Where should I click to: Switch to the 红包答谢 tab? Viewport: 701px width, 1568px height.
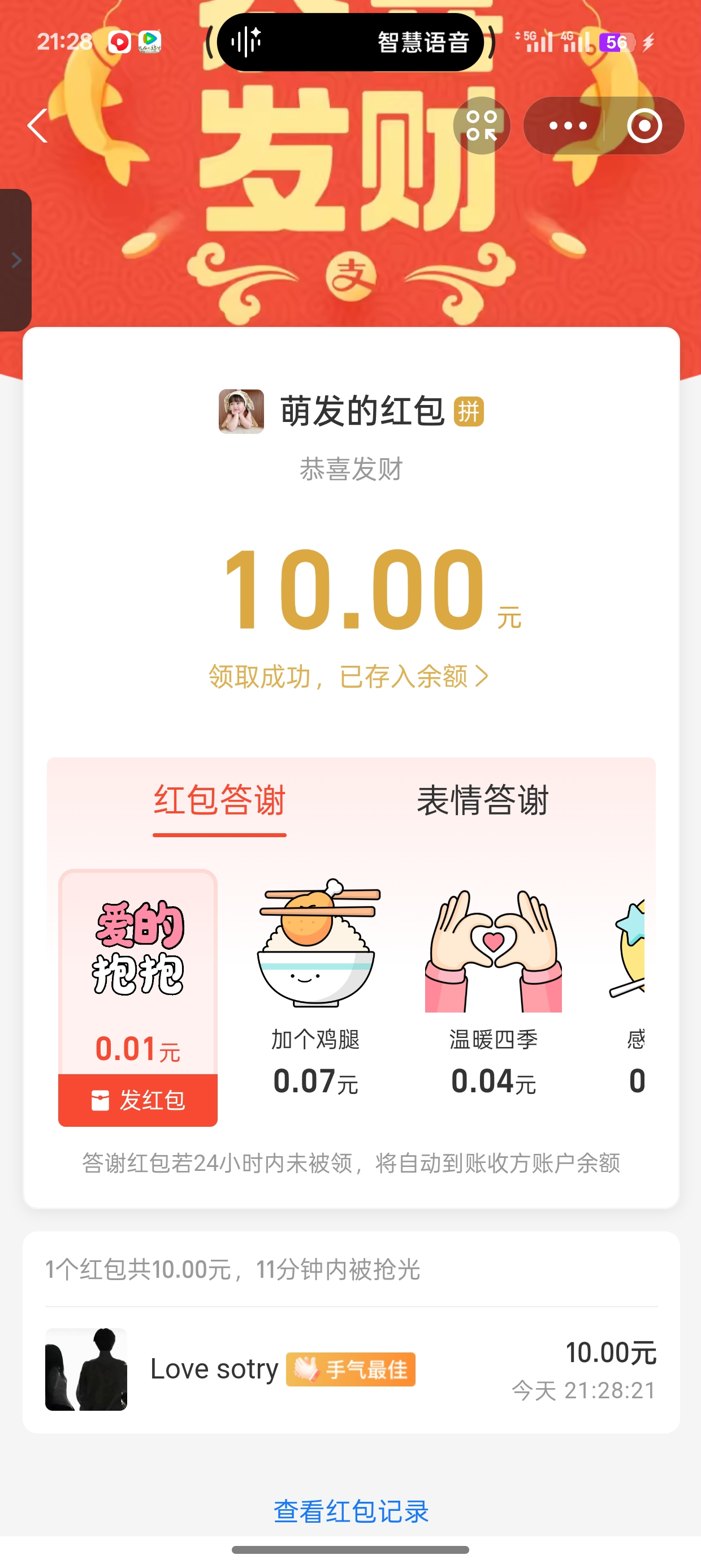click(220, 800)
